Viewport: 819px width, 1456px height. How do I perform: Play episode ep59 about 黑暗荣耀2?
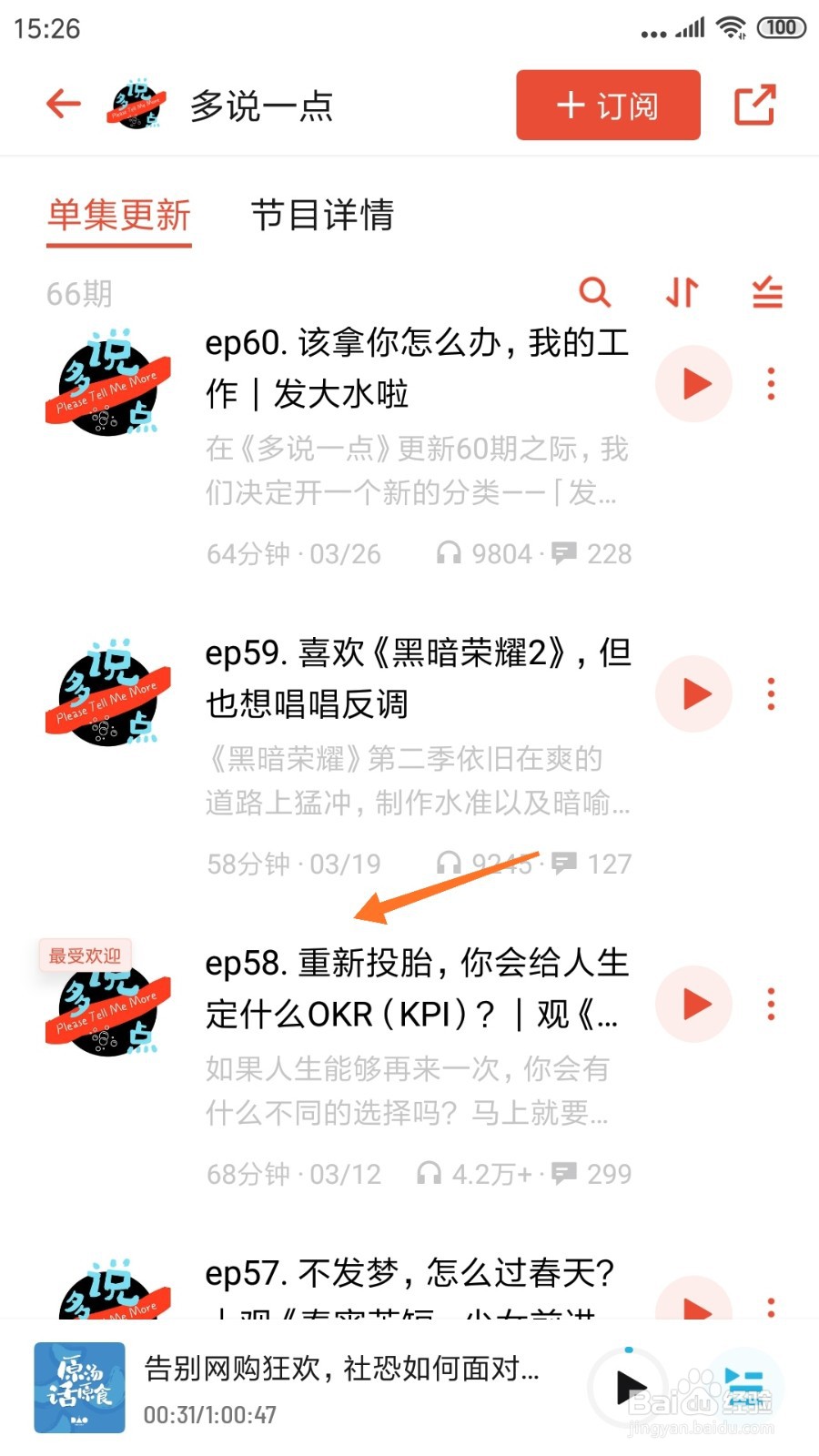[693, 693]
